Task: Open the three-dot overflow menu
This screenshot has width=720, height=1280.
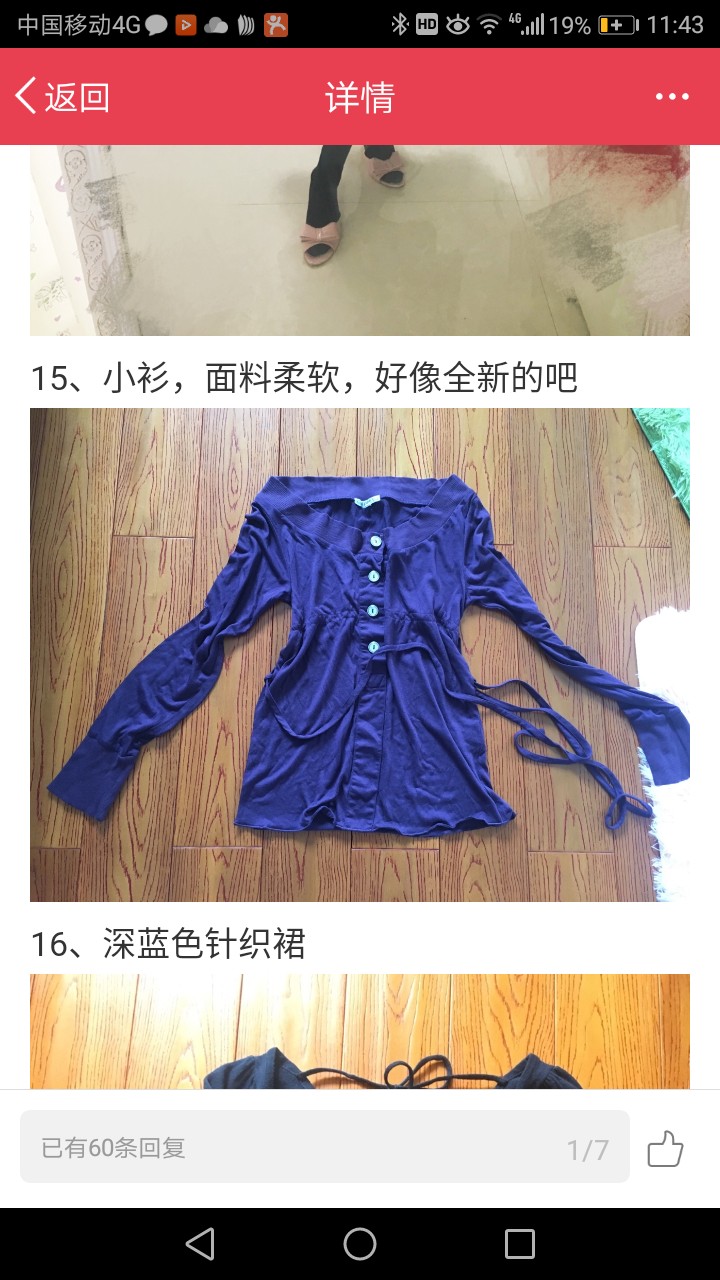Action: pyautogui.click(x=672, y=97)
